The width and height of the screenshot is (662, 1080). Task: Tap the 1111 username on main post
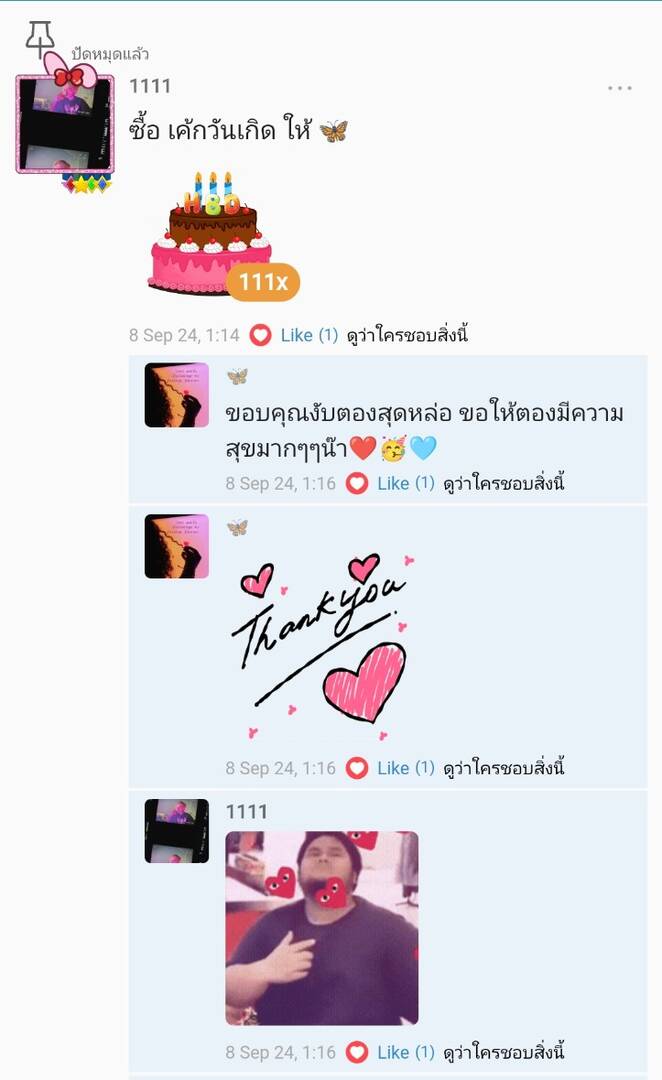click(x=150, y=86)
